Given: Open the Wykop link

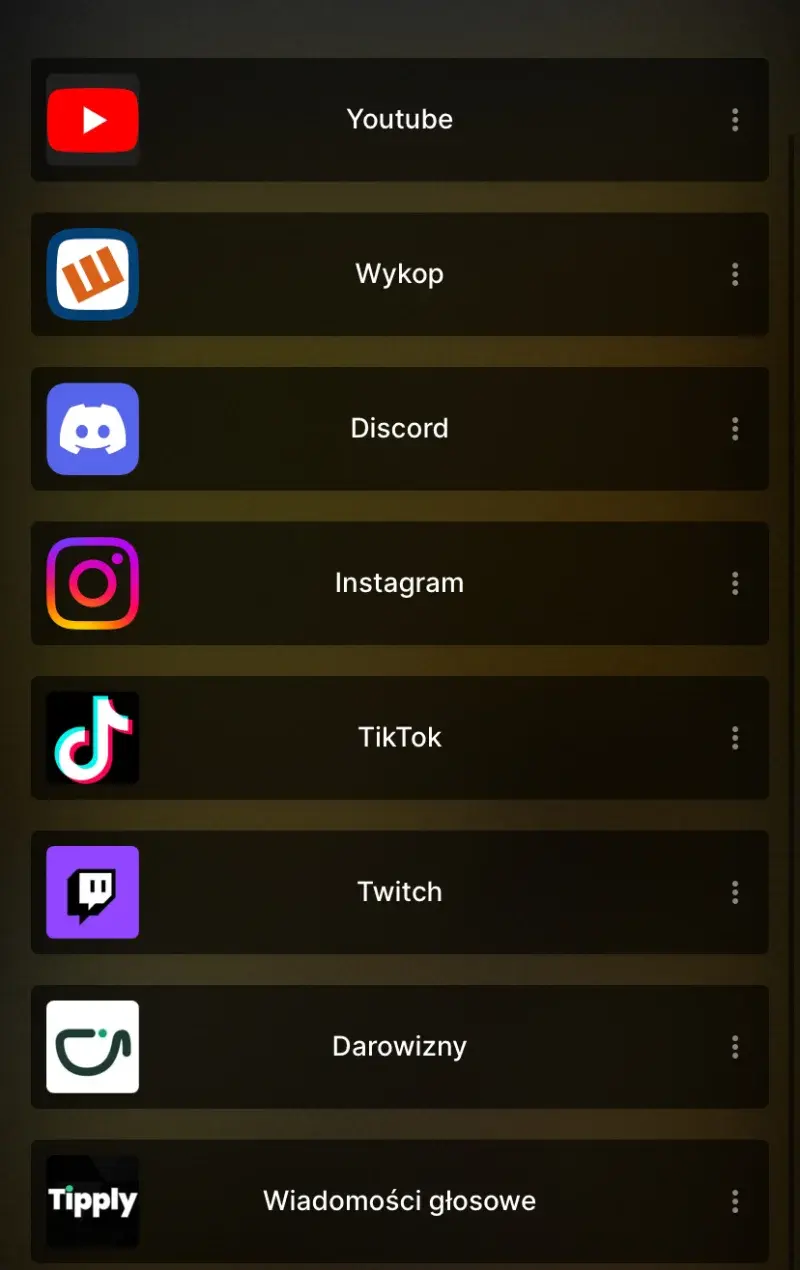Looking at the screenshot, I should (x=399, y=274).
